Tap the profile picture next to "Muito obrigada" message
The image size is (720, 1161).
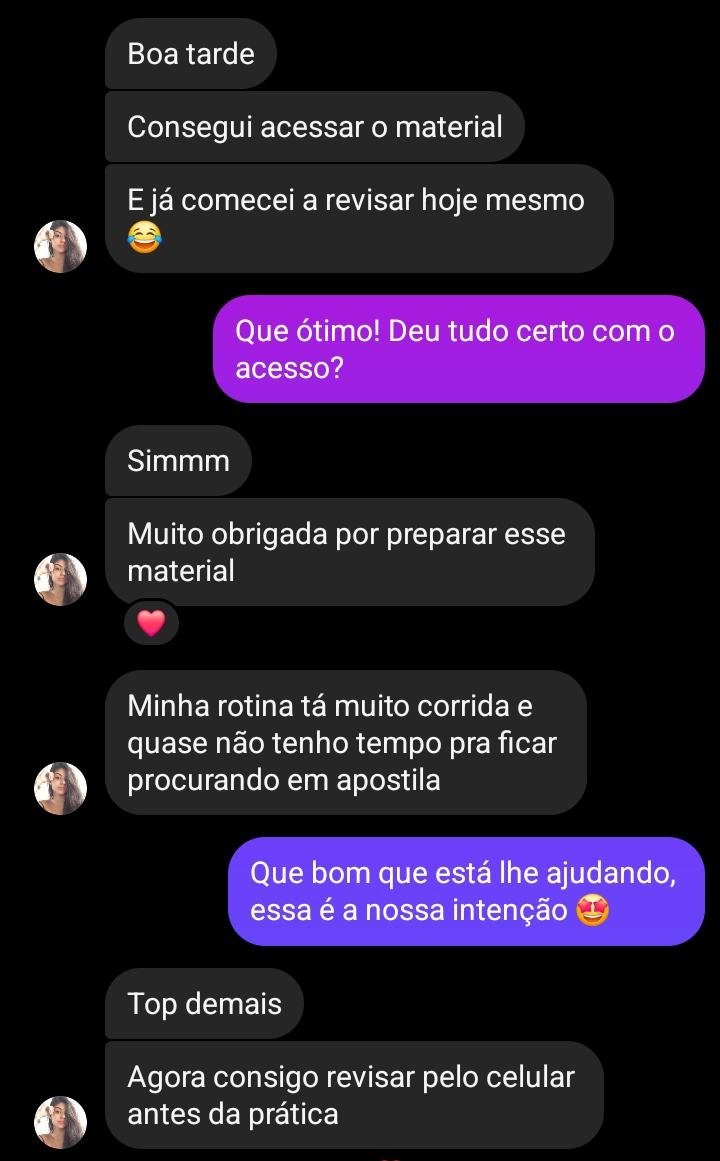point(61,580)
